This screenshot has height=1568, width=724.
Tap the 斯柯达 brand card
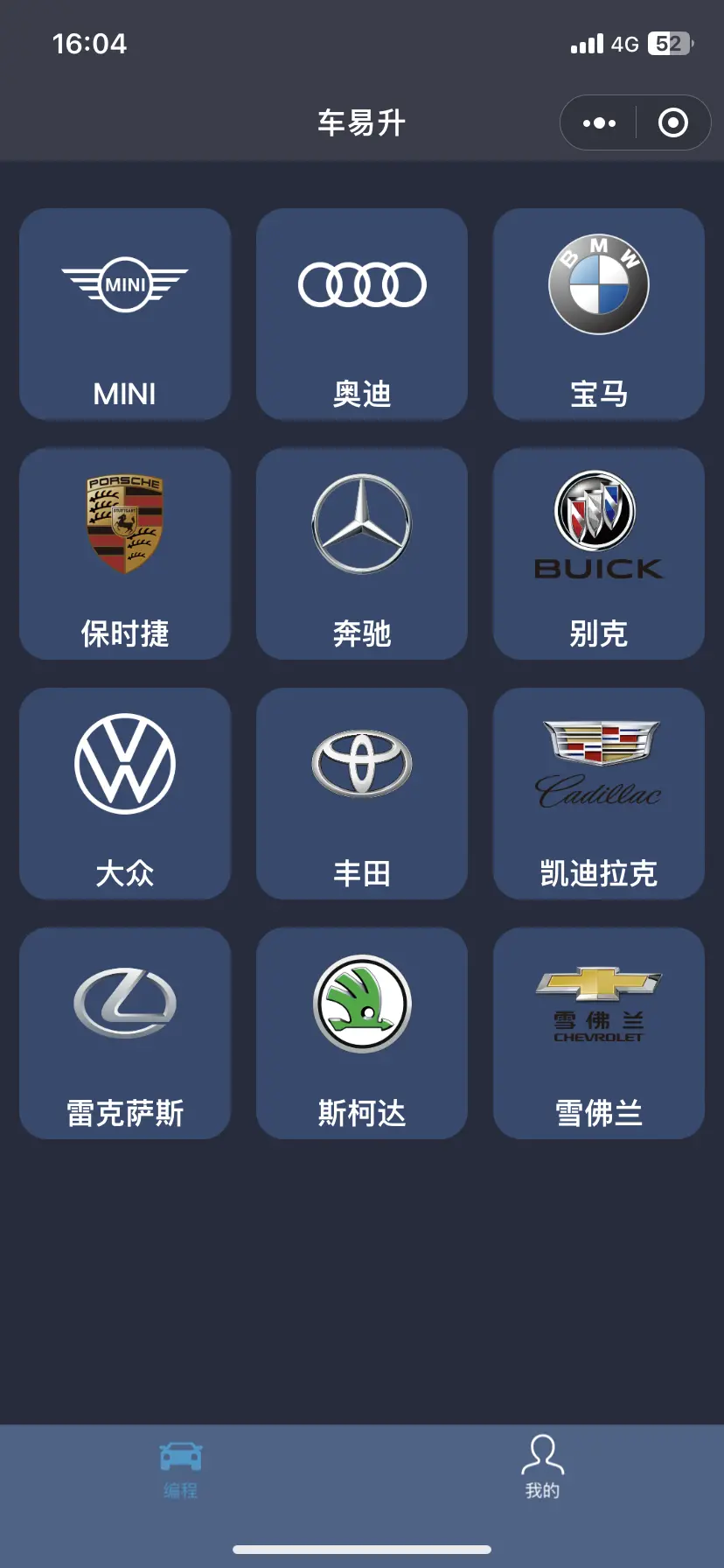(362, 1033)
